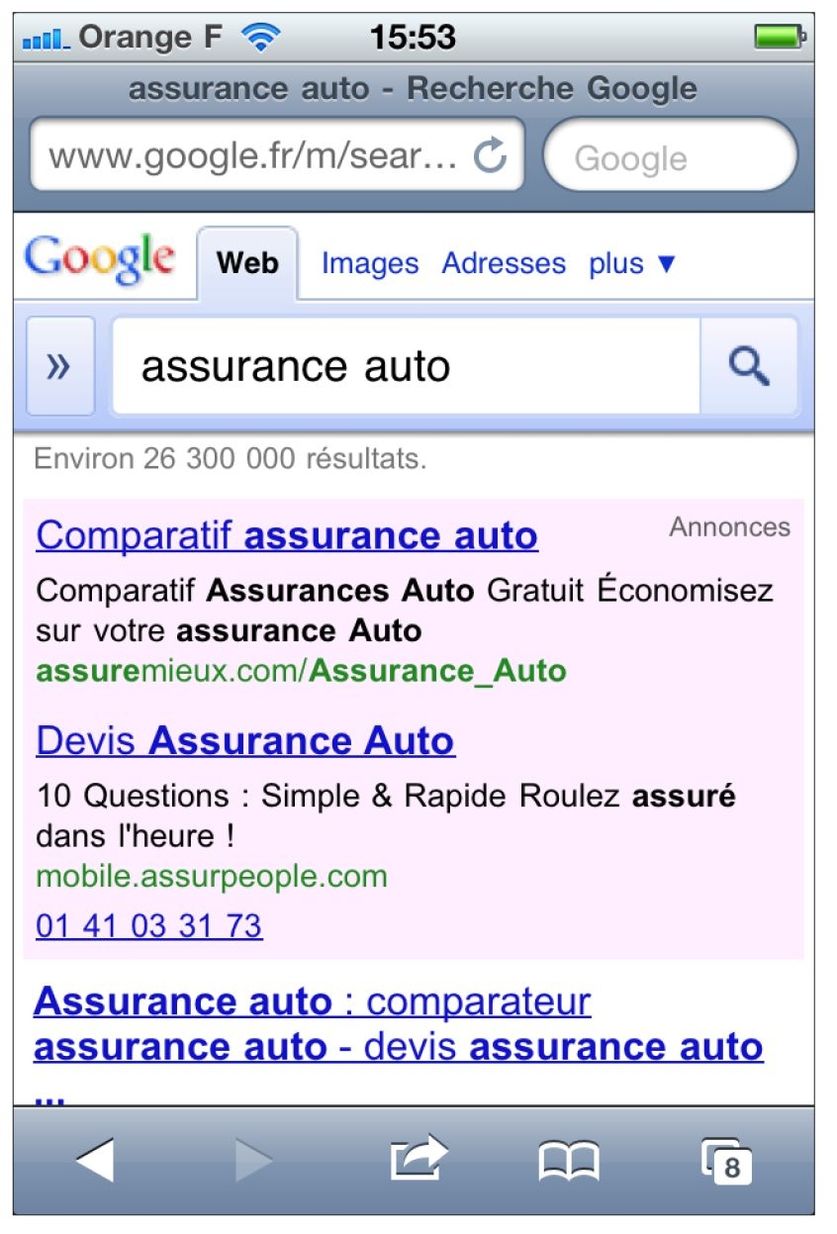Screen dimensions: 837x1234
Task: Expand the plus dropdown menu
Action: 632,264
